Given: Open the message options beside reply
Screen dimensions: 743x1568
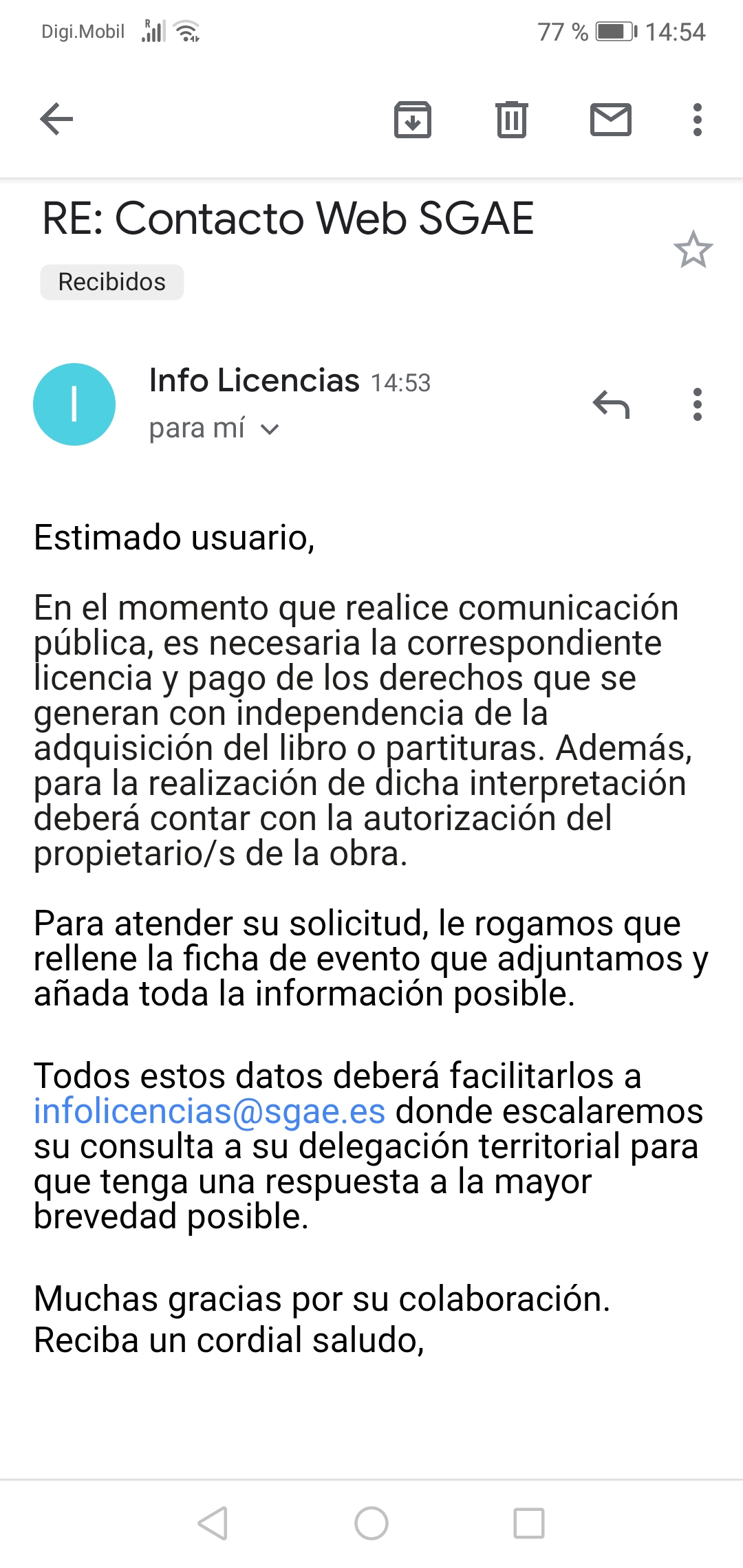Looking at the screenshot, I should pyautogui.click(x=697, y=404).
